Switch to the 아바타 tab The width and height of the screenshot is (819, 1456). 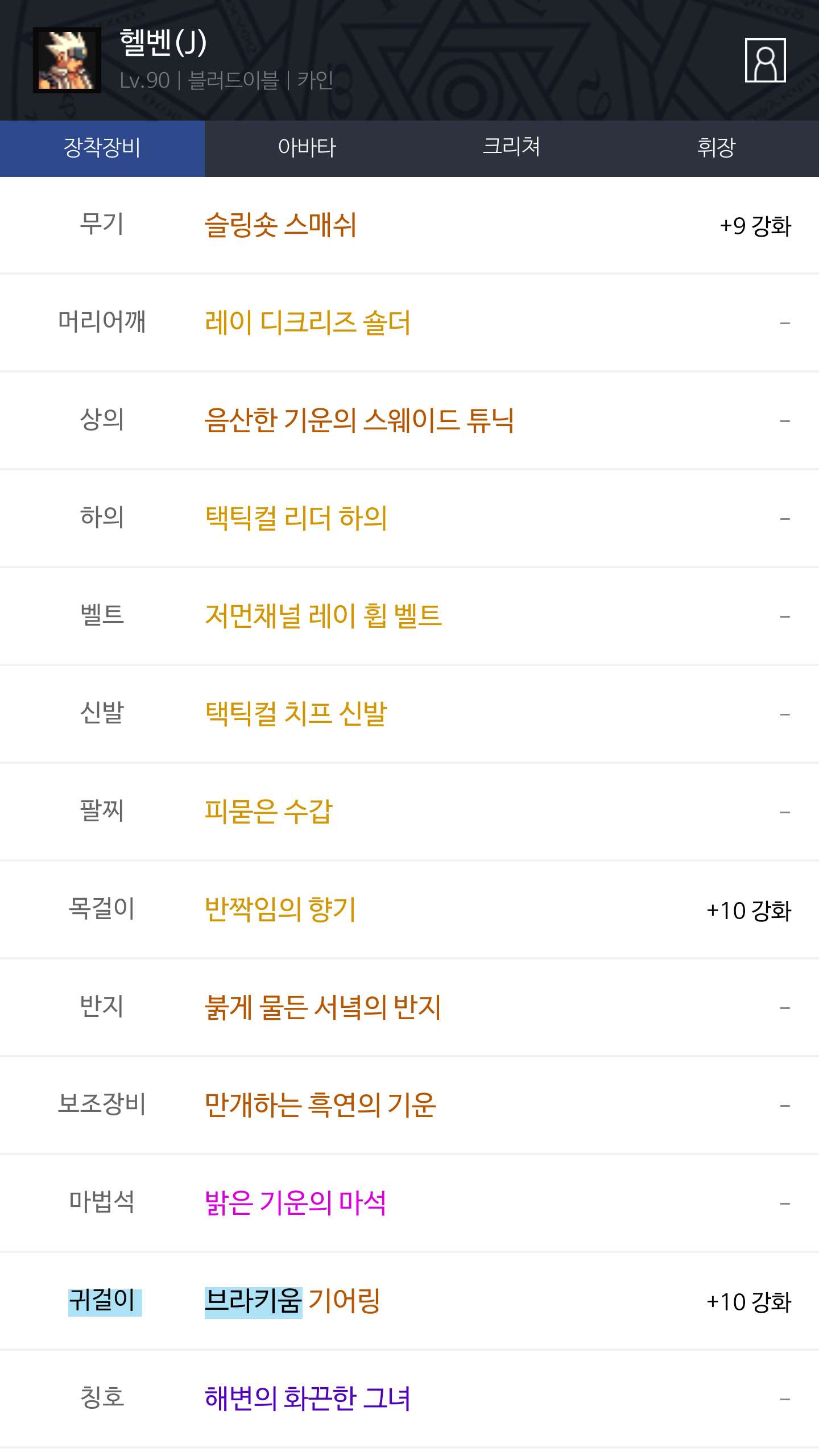307,148
